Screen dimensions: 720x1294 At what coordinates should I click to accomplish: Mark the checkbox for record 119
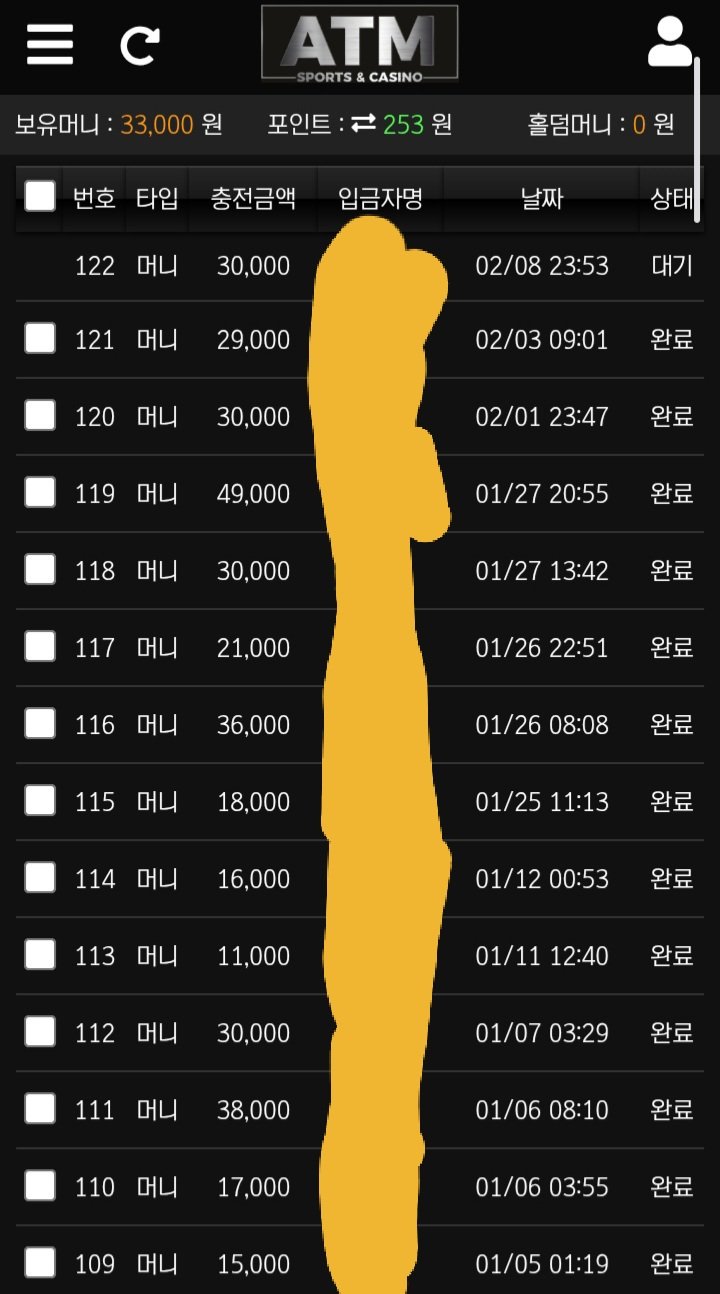click(40, 492)
